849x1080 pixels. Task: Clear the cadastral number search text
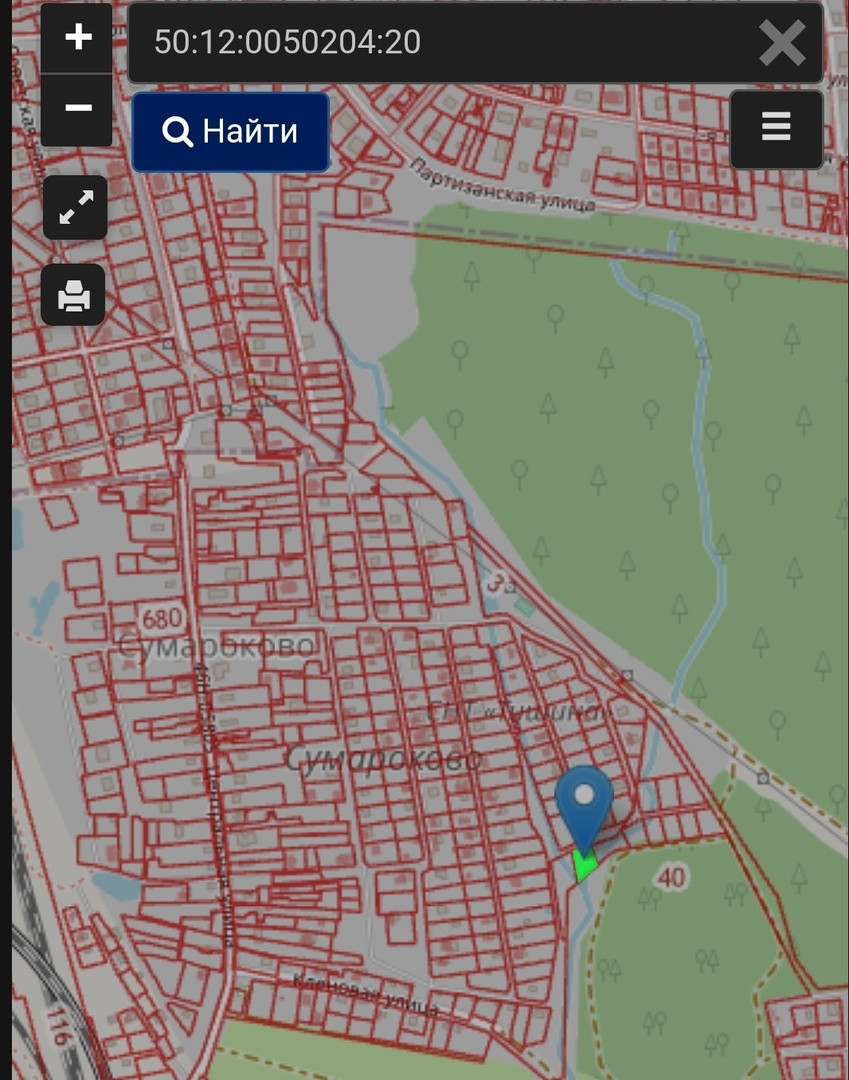pos(781,43)
